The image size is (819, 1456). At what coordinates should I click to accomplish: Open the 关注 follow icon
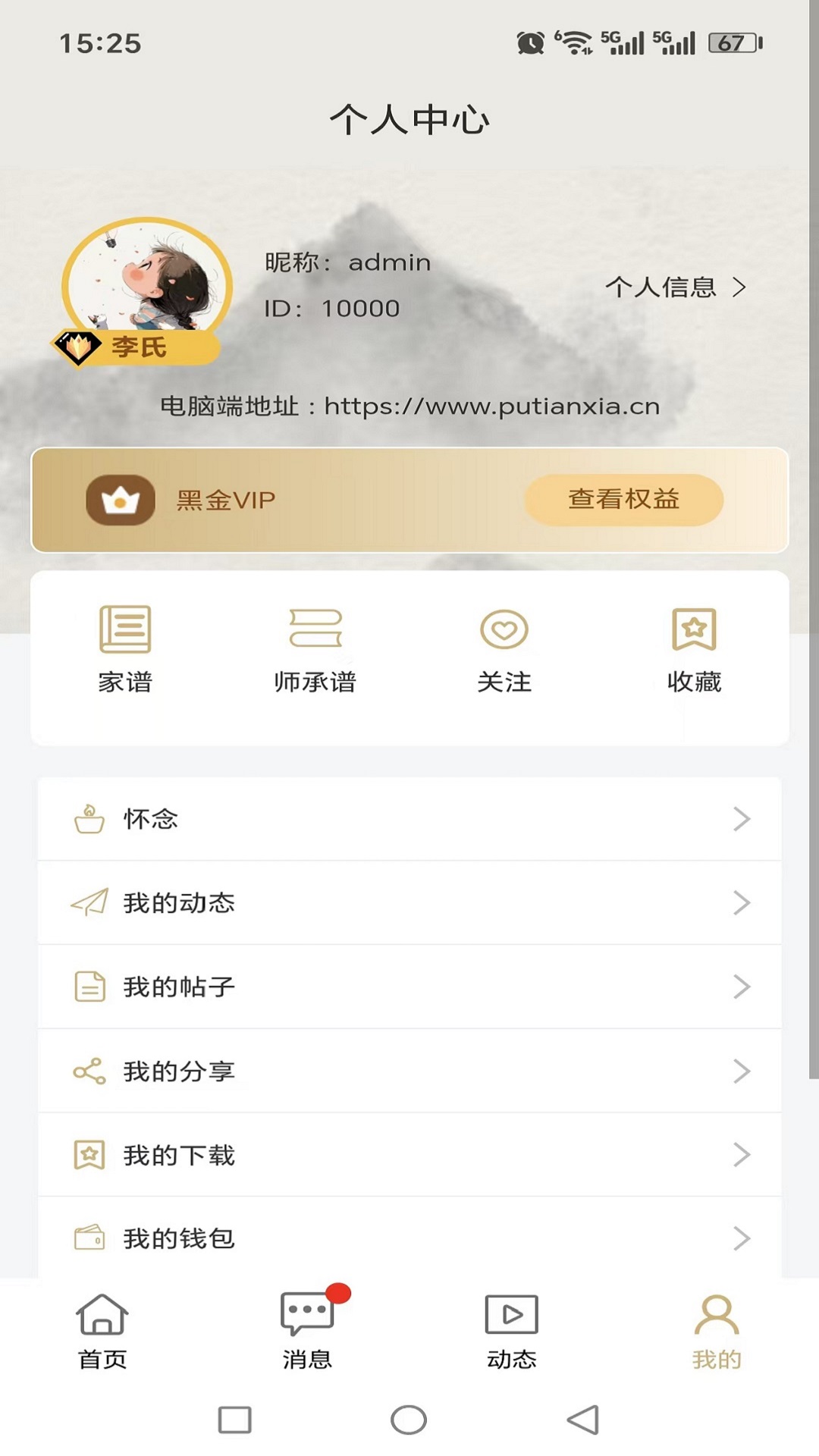coord(504,629)
